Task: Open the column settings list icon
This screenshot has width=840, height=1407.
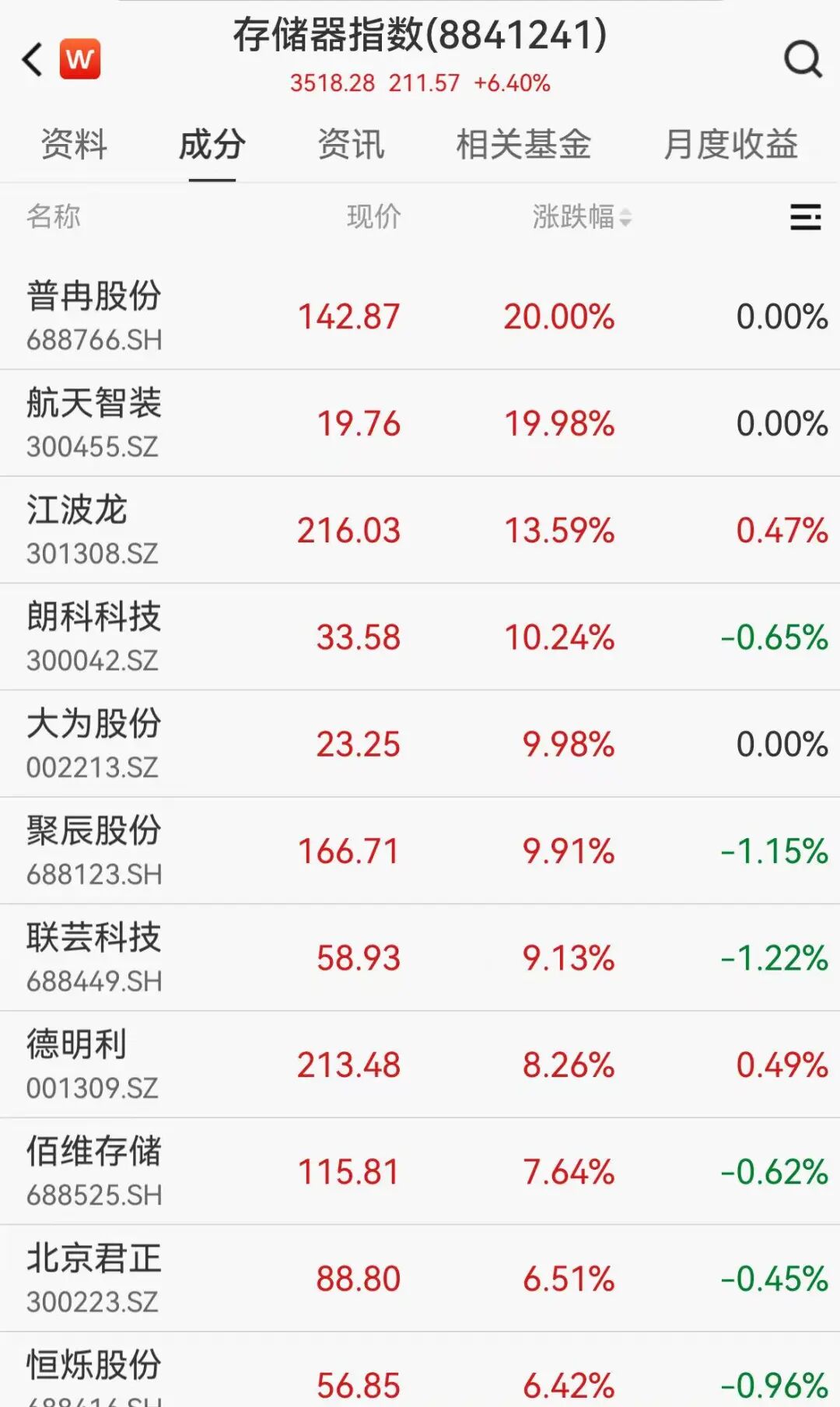Action: (805, 217)
